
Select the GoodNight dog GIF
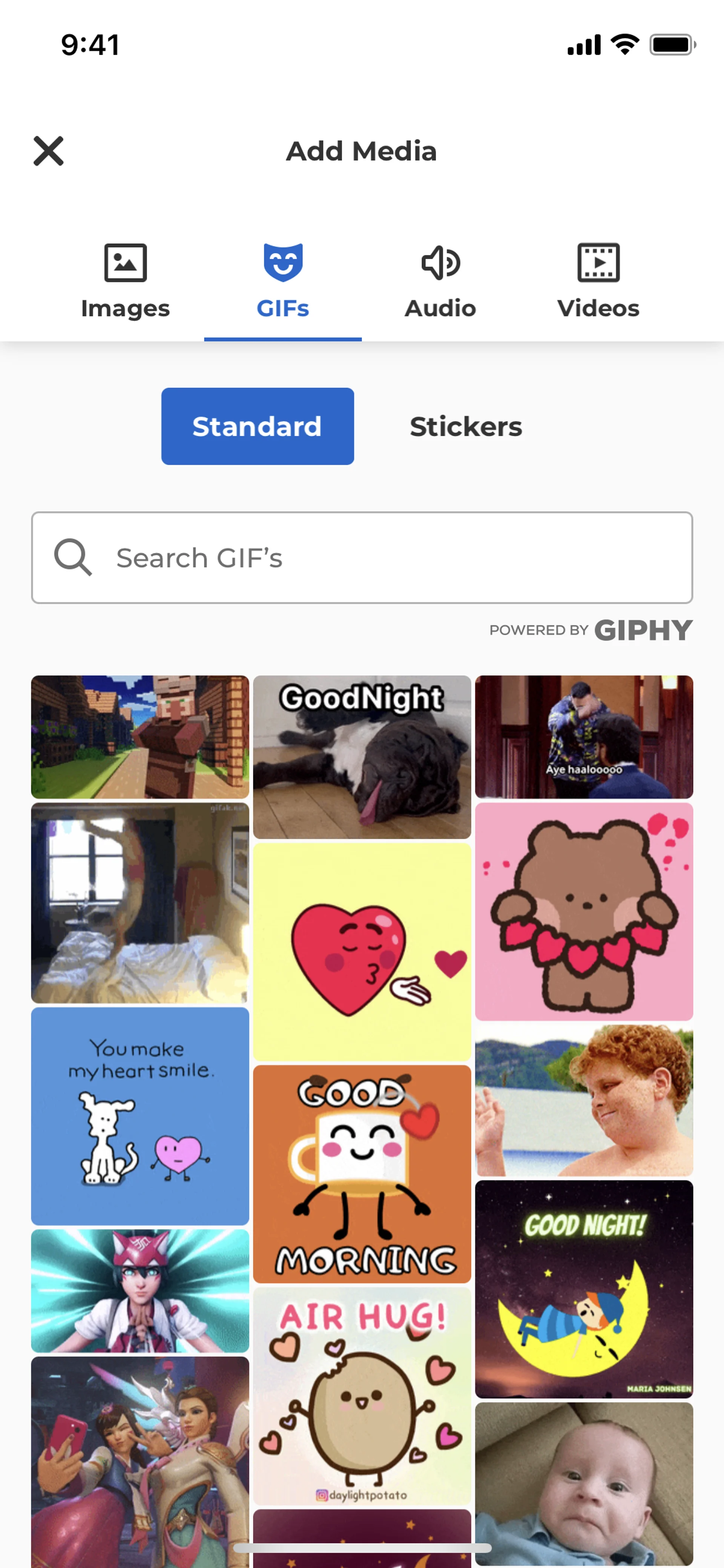(x=362, y=757)
